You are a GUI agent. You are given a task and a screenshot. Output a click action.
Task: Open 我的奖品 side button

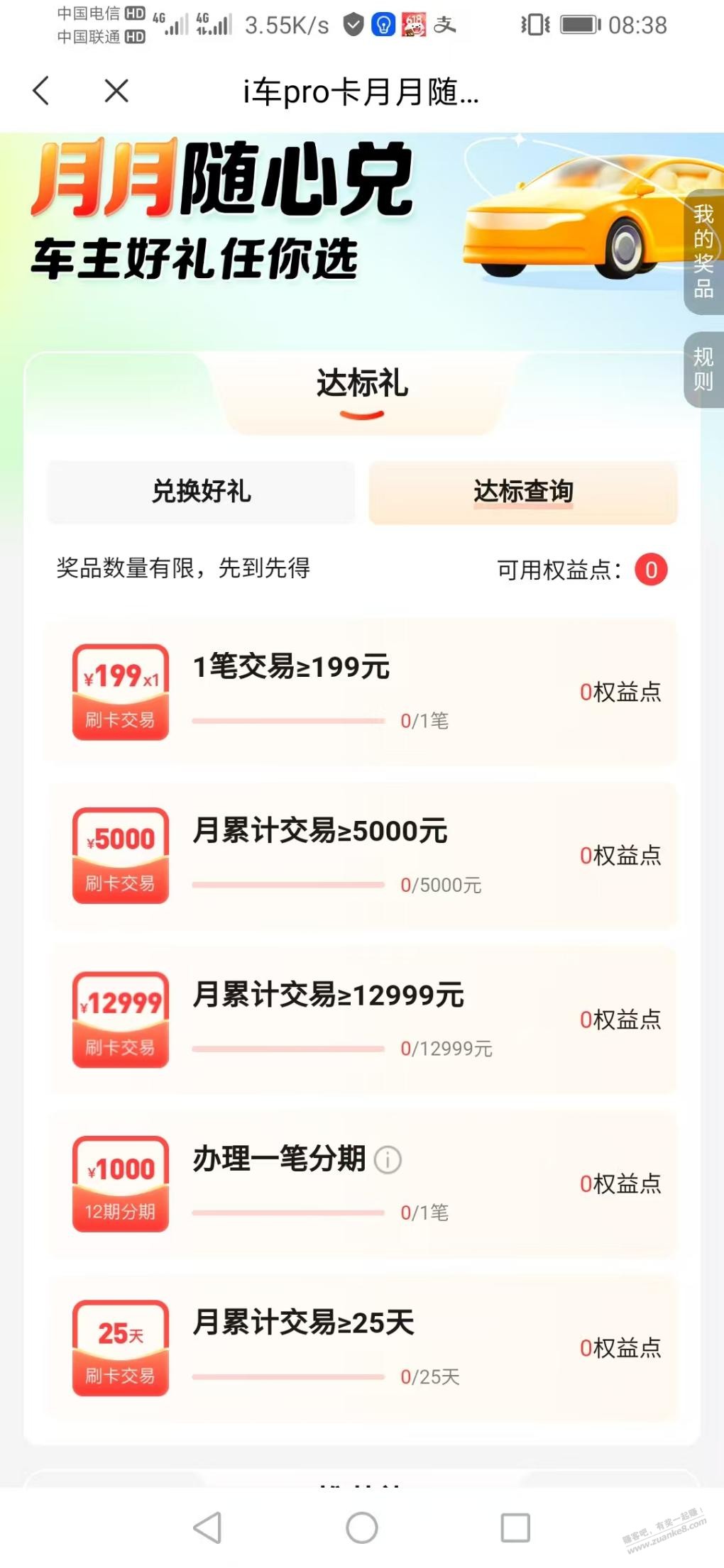click(x=703, y=251)
